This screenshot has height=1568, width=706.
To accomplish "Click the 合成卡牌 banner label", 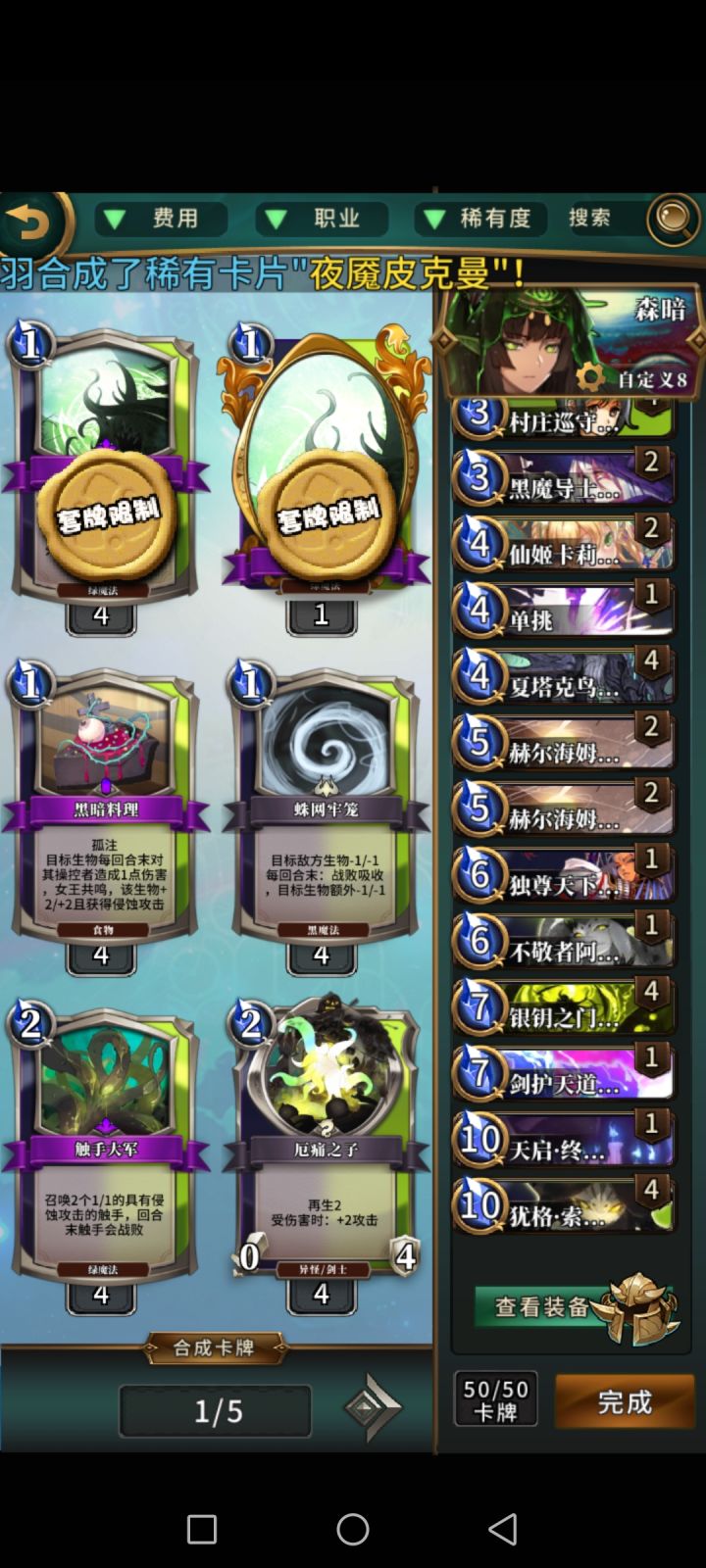I will point(215,1347).
